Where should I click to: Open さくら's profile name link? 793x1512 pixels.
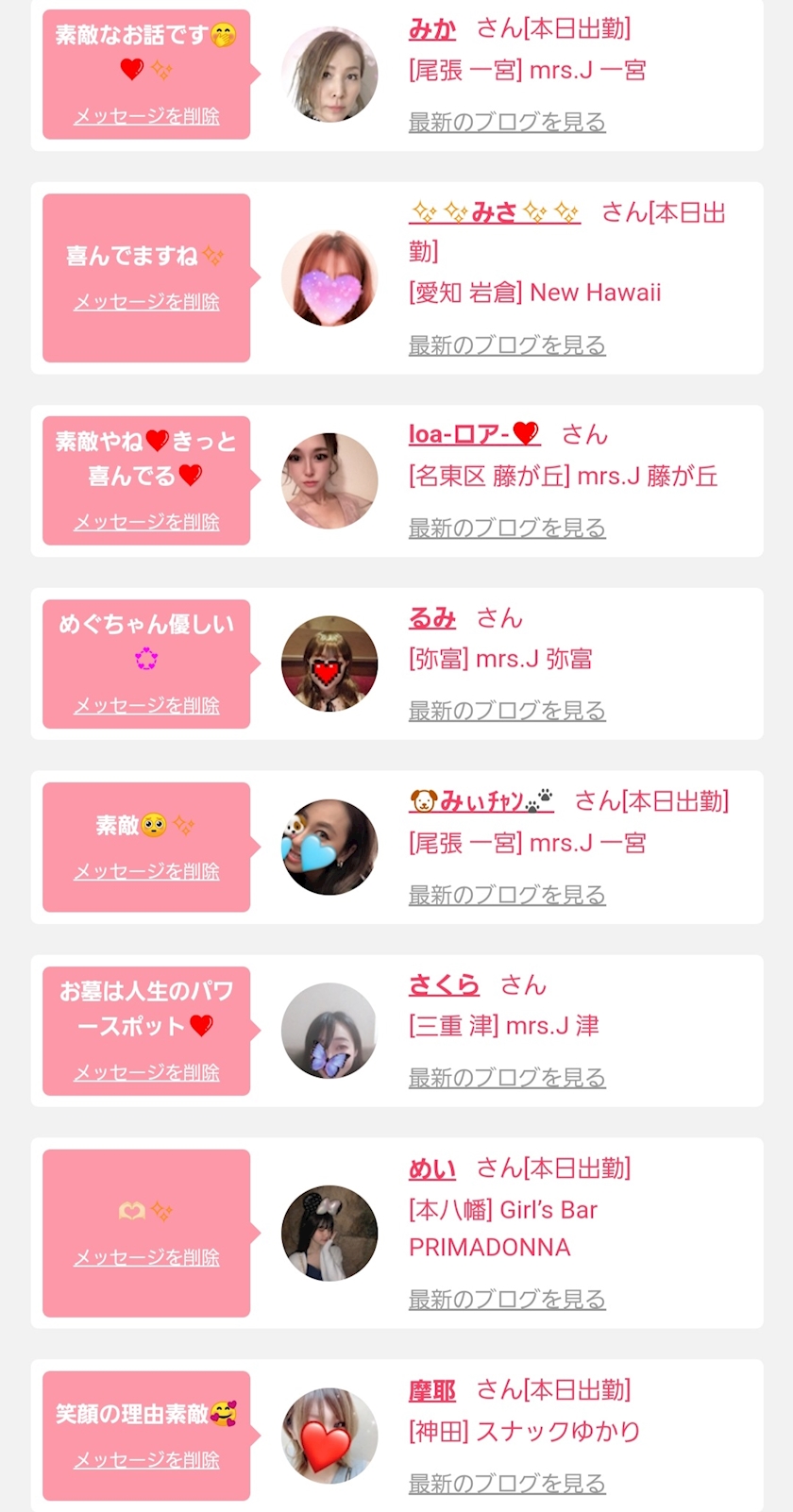(x=444, y=985)
